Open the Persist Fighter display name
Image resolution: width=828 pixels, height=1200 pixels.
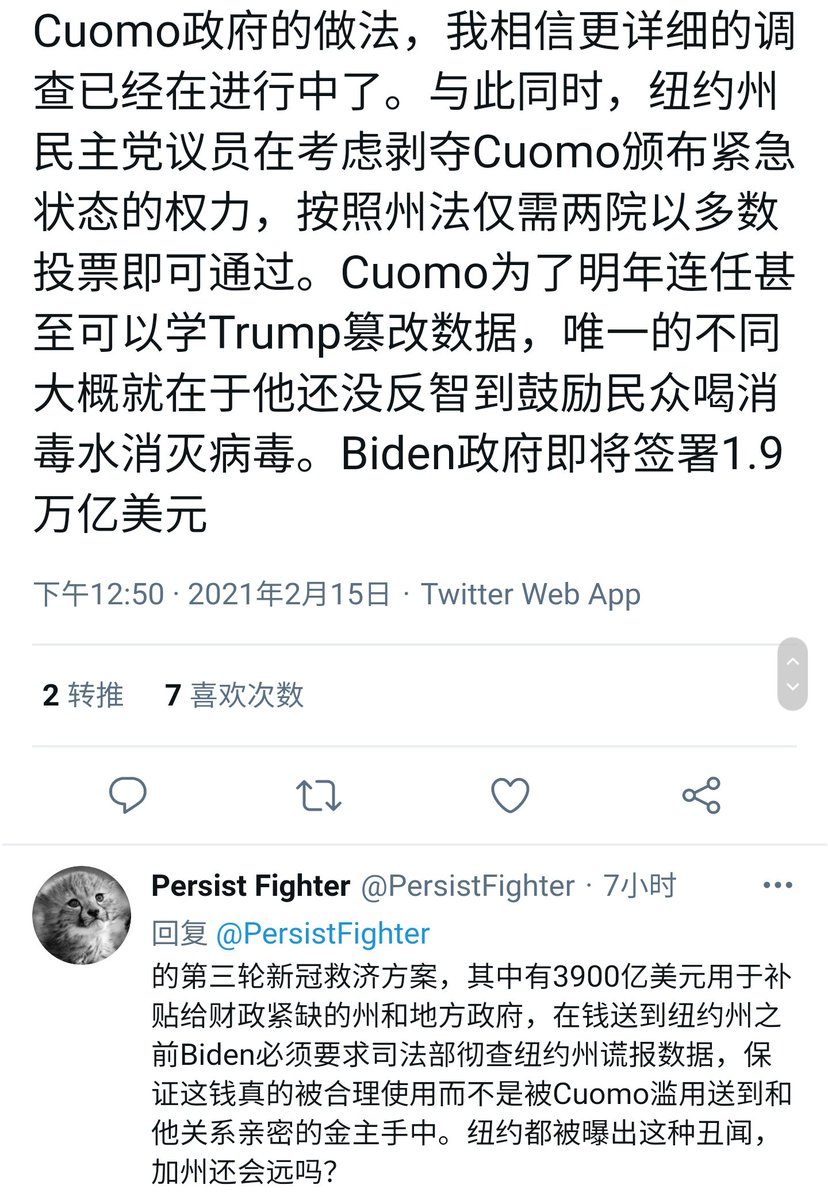tap(250, 885)
